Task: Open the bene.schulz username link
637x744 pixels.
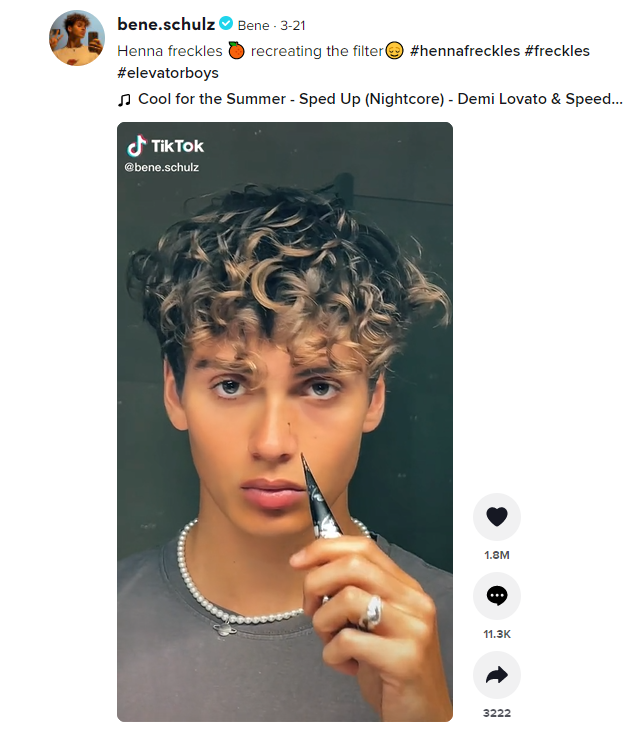Action: coord(166,24)
